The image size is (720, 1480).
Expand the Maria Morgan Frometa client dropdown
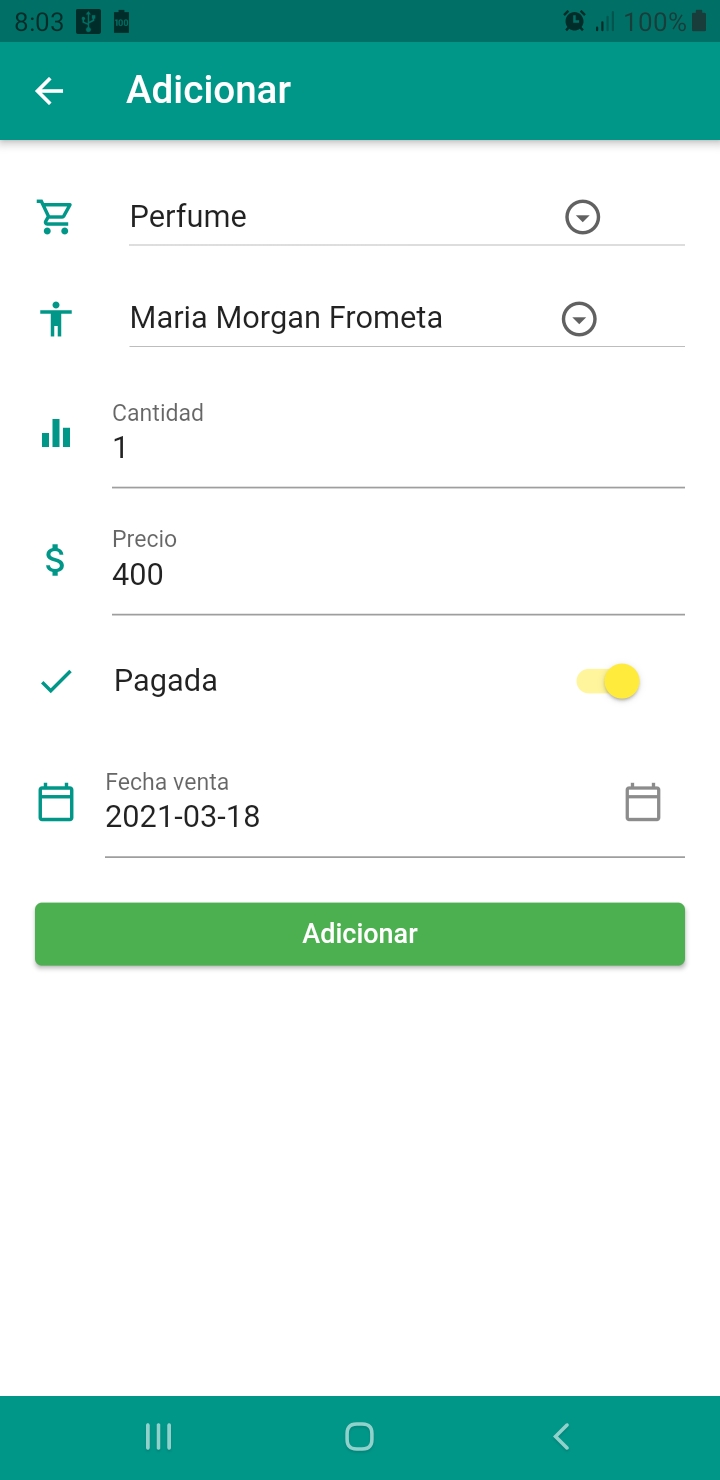click(579, 319)
